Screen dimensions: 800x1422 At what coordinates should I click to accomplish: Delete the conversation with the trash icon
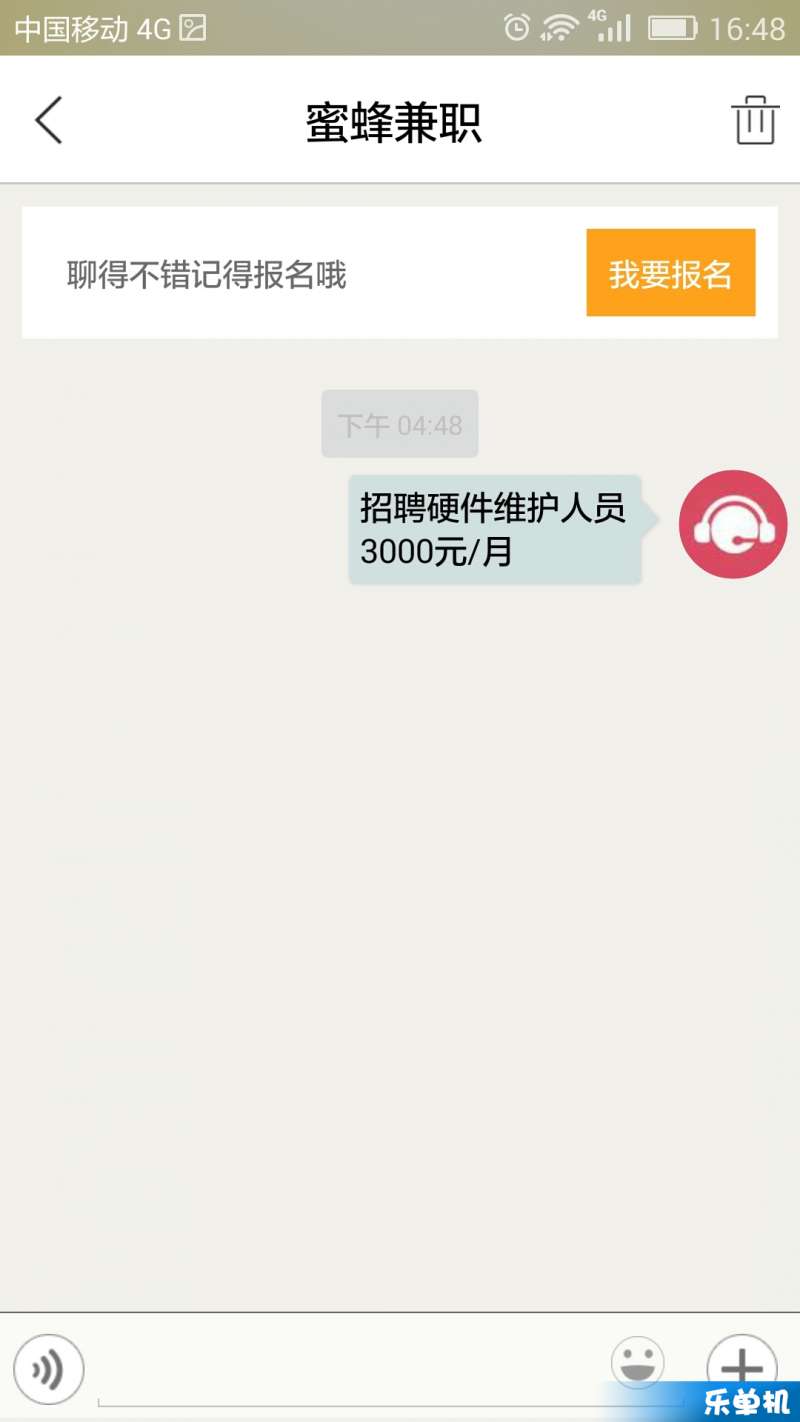tap(755, 121)
